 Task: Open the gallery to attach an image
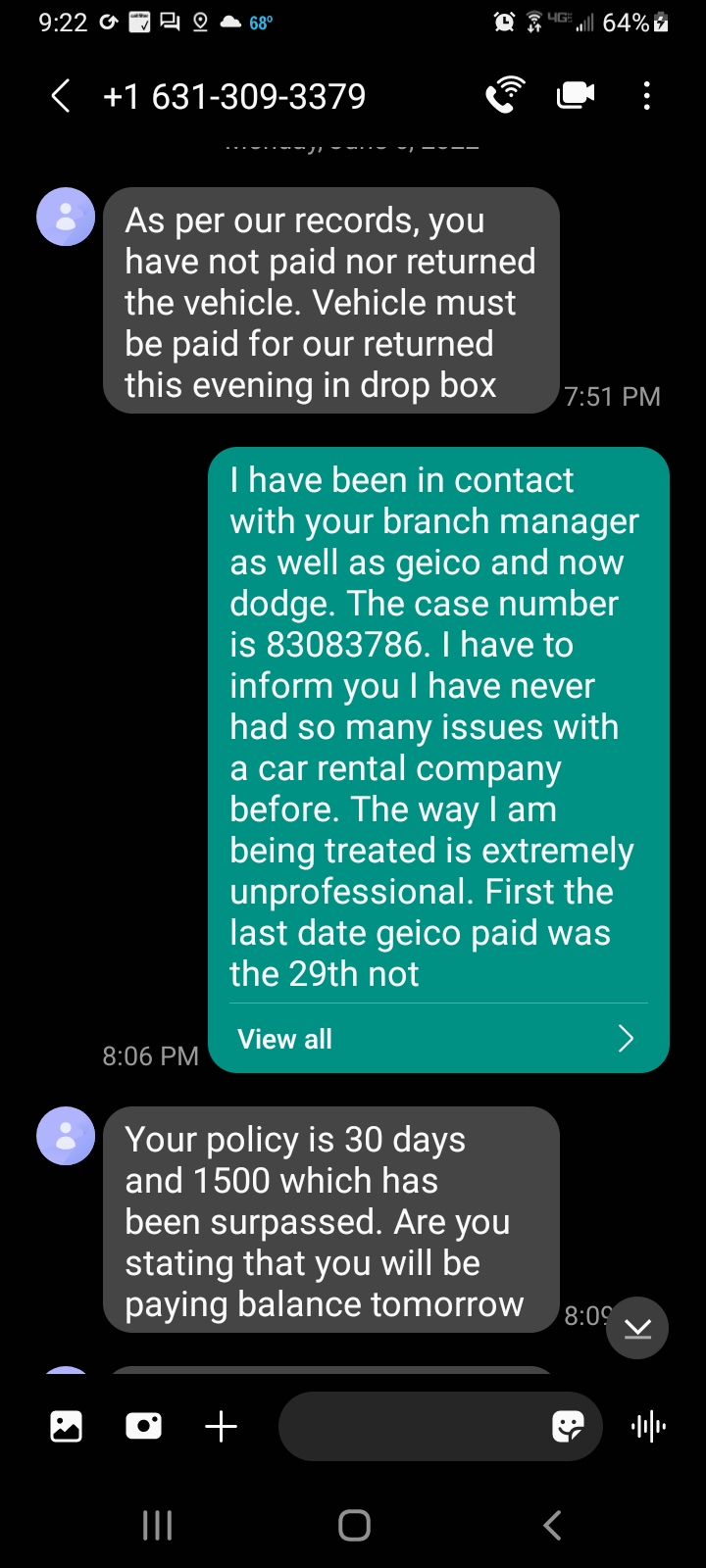65,1426
